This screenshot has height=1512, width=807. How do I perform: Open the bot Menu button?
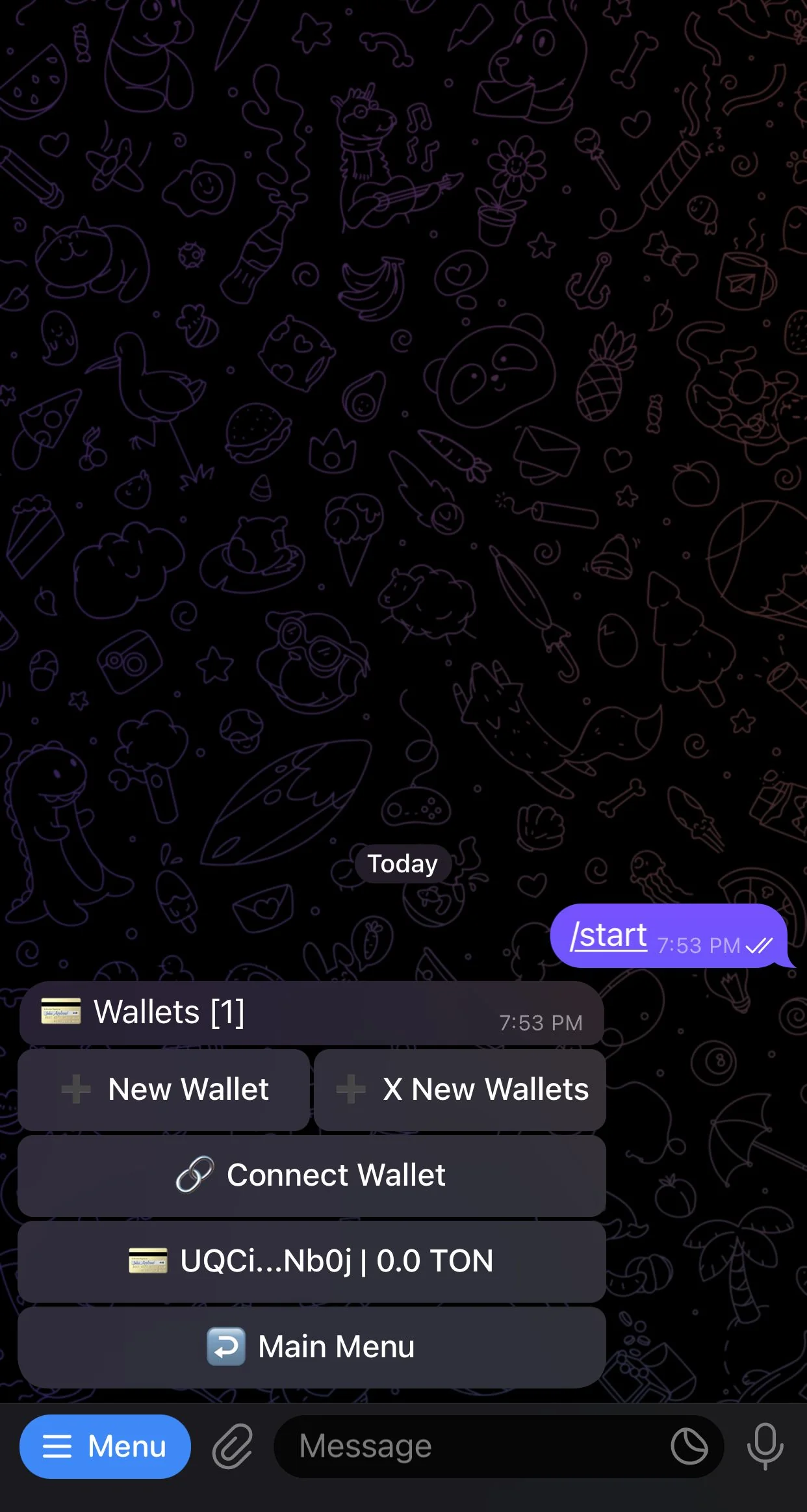(105, 1446)
